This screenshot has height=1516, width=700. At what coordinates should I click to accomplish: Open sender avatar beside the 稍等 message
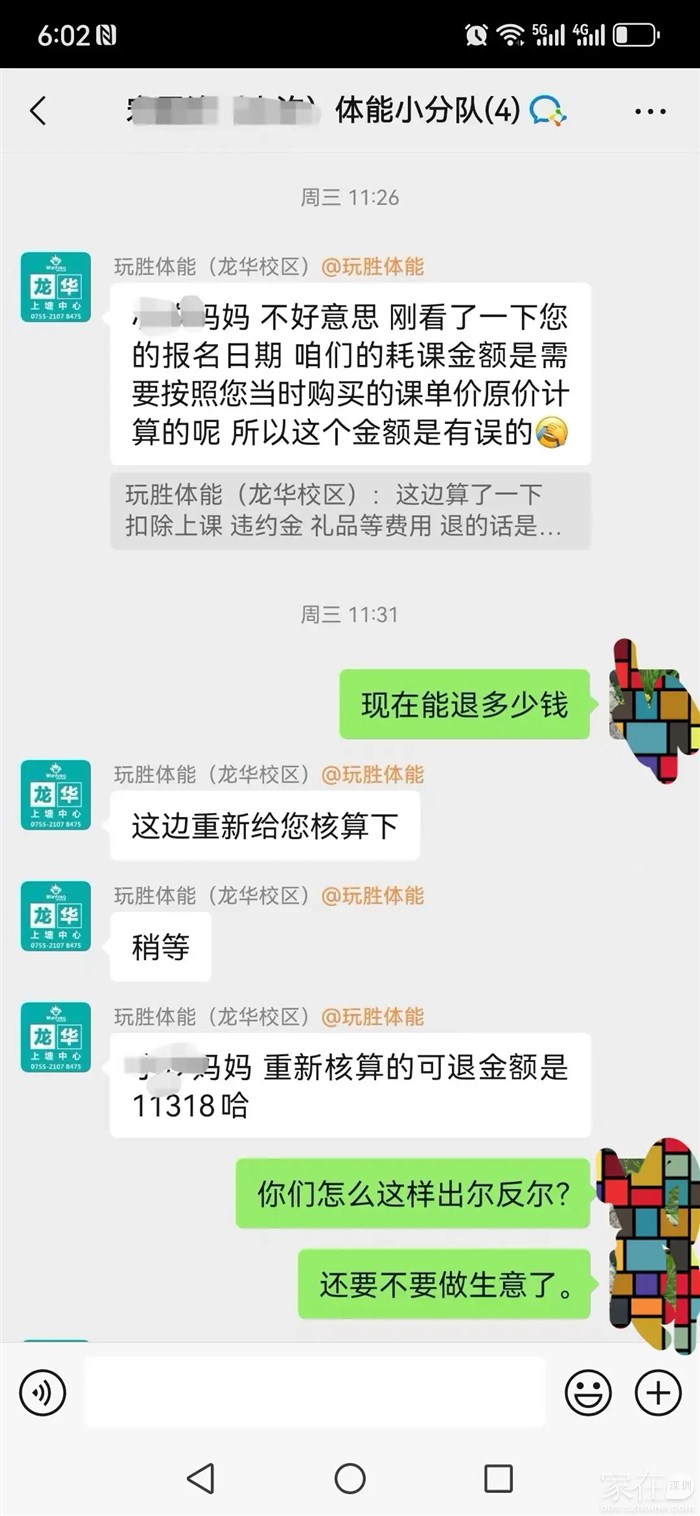click(56, 916)
